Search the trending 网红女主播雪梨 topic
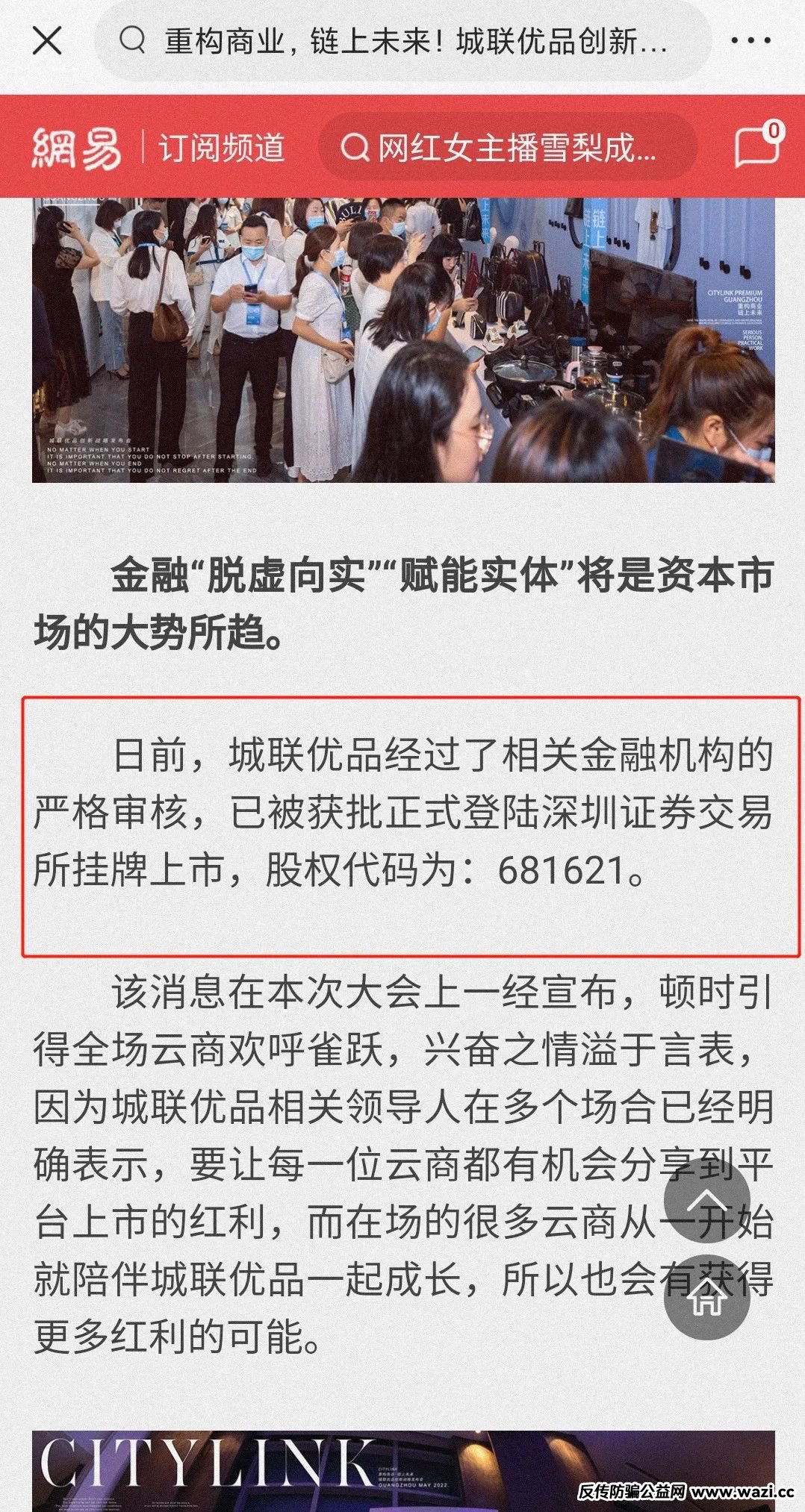 click(x=506, y=147)
